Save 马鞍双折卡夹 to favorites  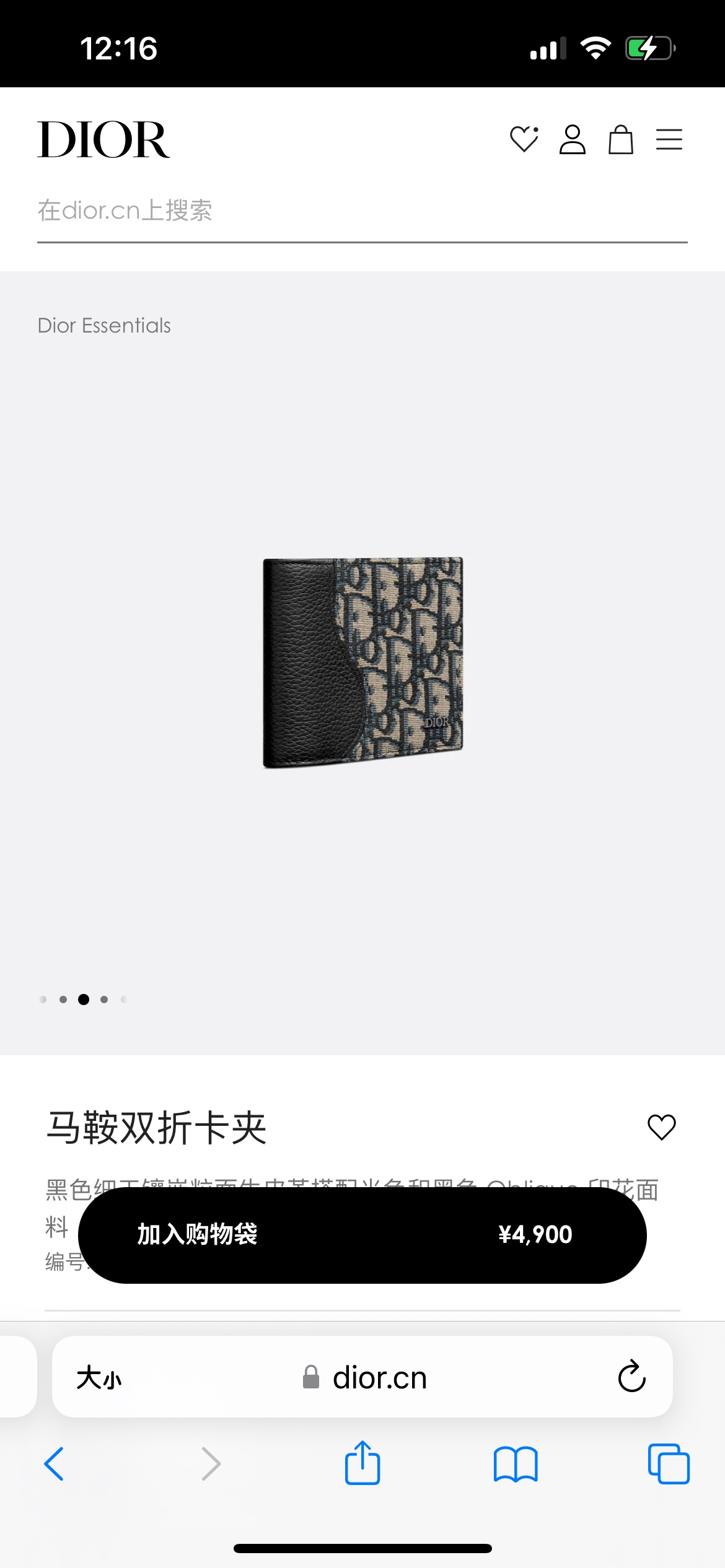pos(661,1127)
